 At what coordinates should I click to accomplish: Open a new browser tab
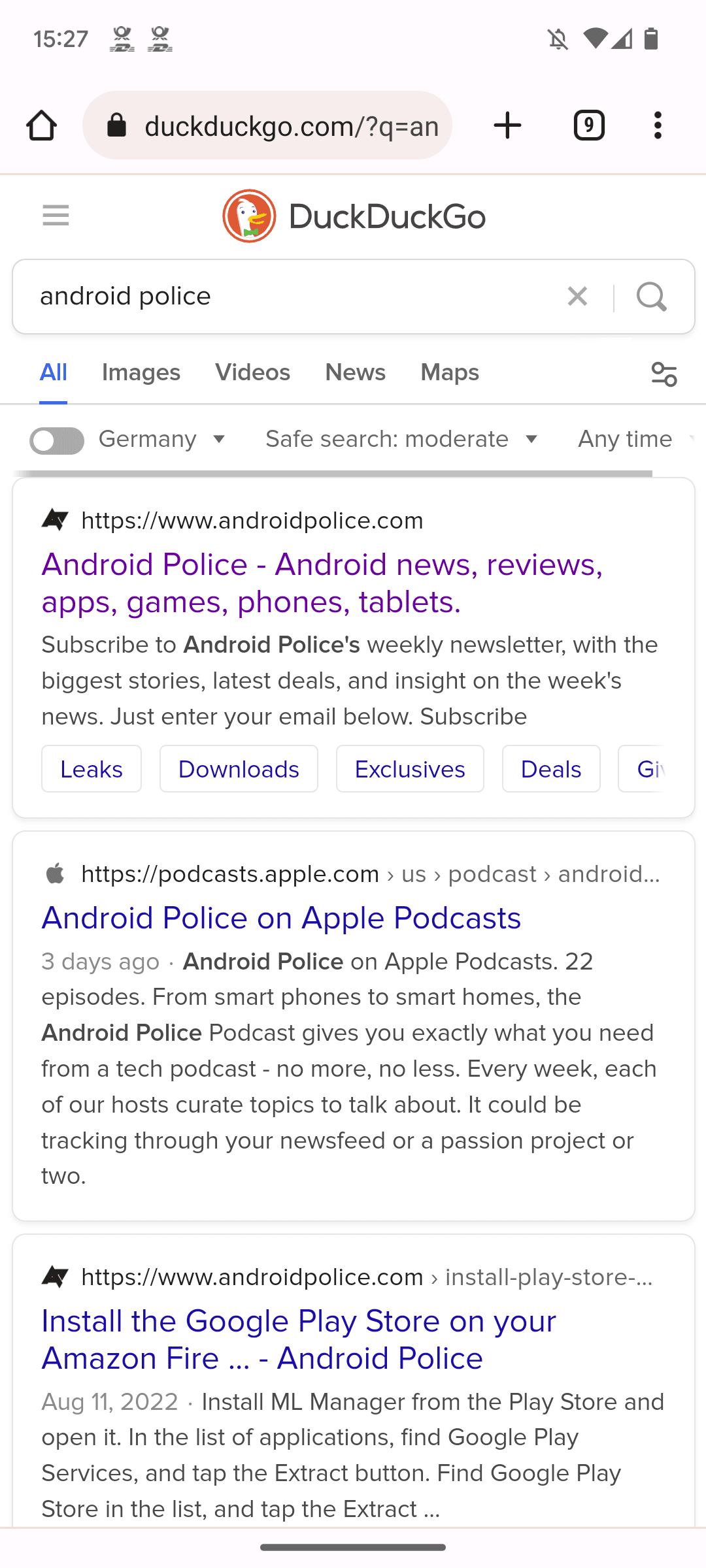click(507, 125)
